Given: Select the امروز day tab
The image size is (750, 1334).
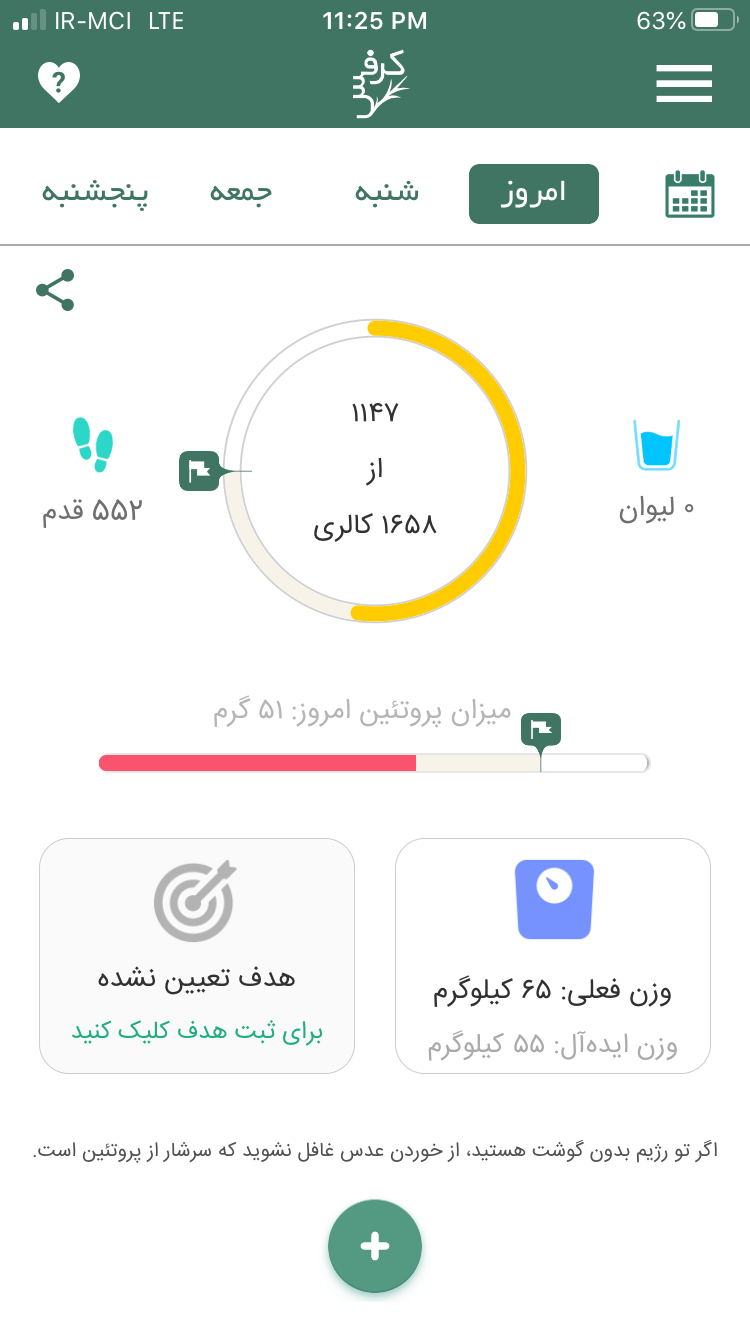Looking at the screenshot, I should tap(534, 194).
